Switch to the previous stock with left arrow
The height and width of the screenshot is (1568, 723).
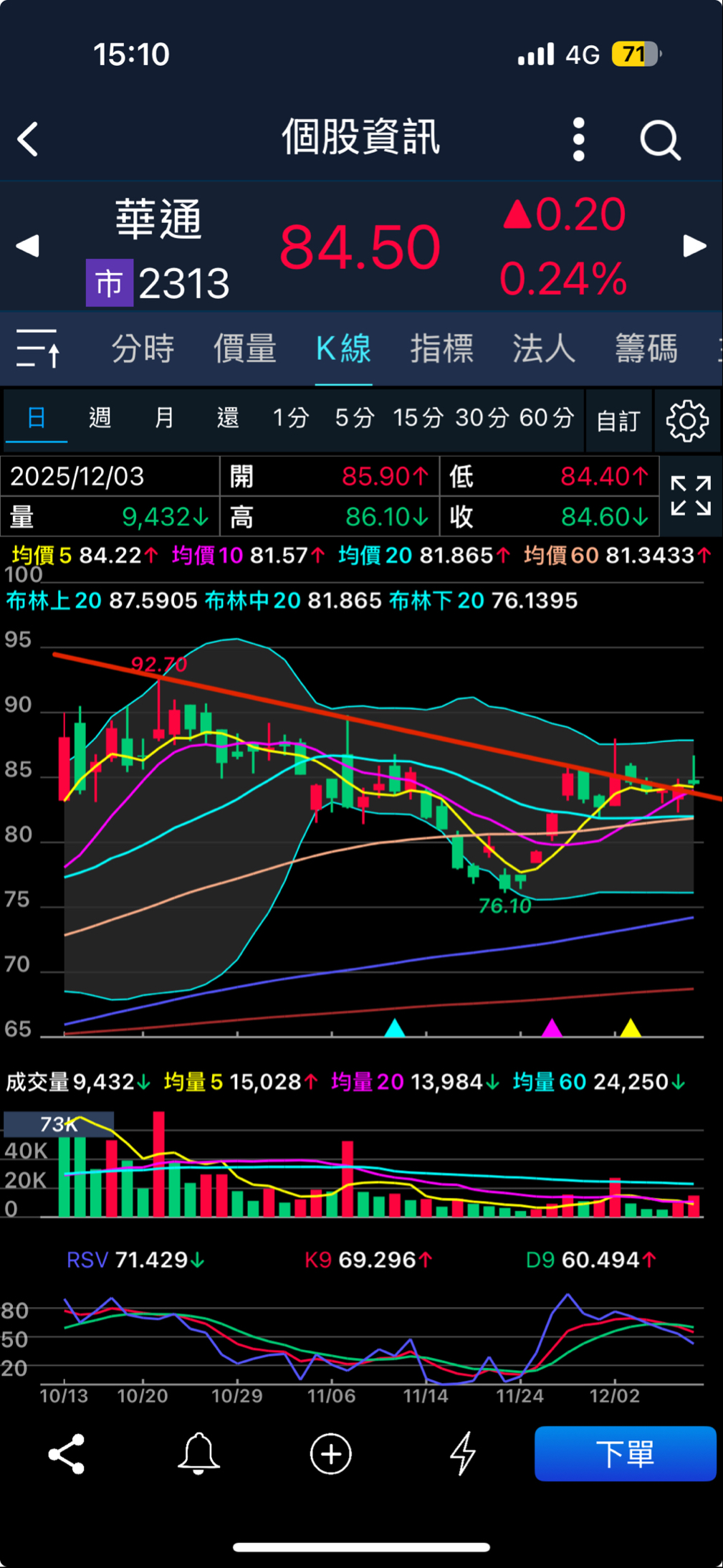pyautogui.click(x=27, y=246)
